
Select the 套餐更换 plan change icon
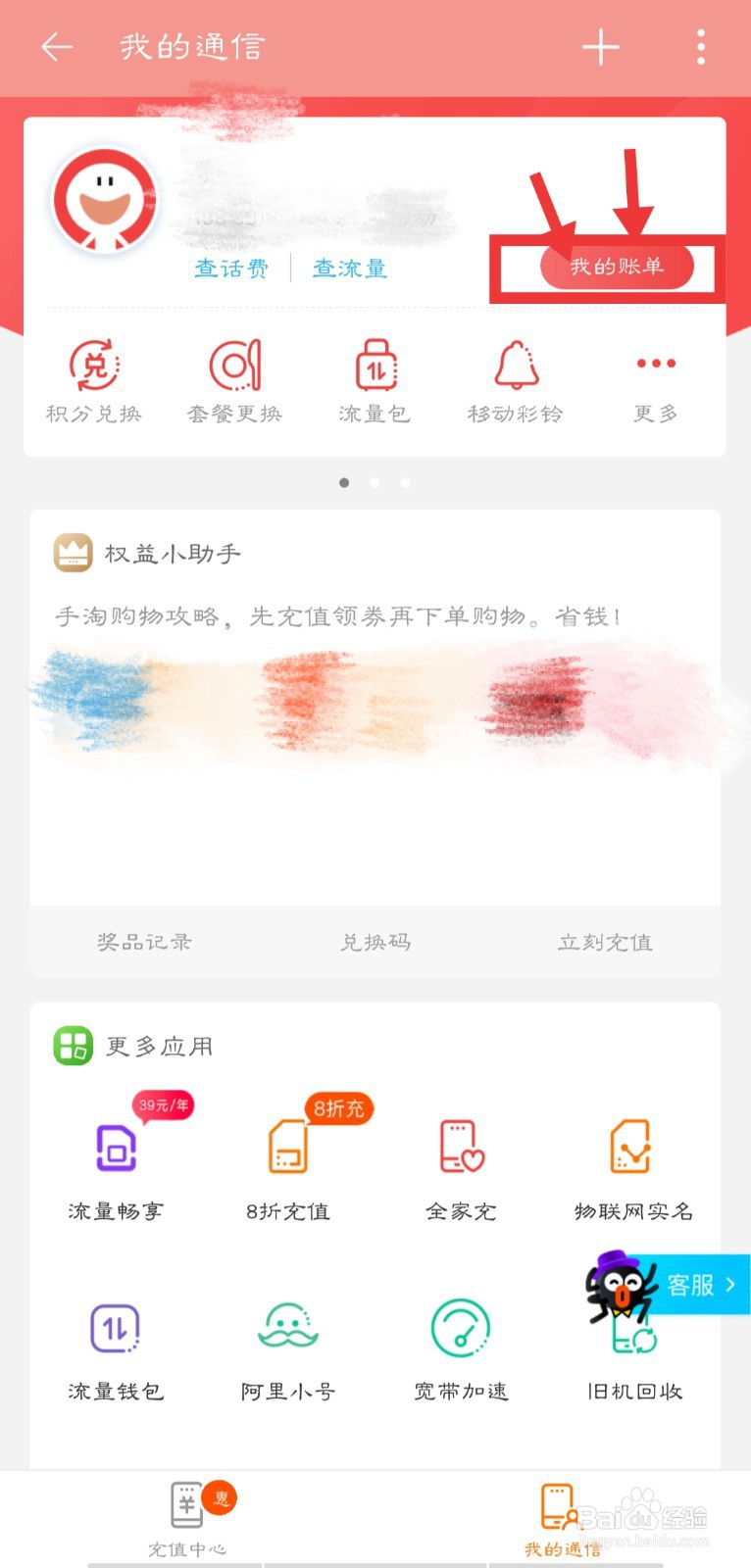point(233,377)
